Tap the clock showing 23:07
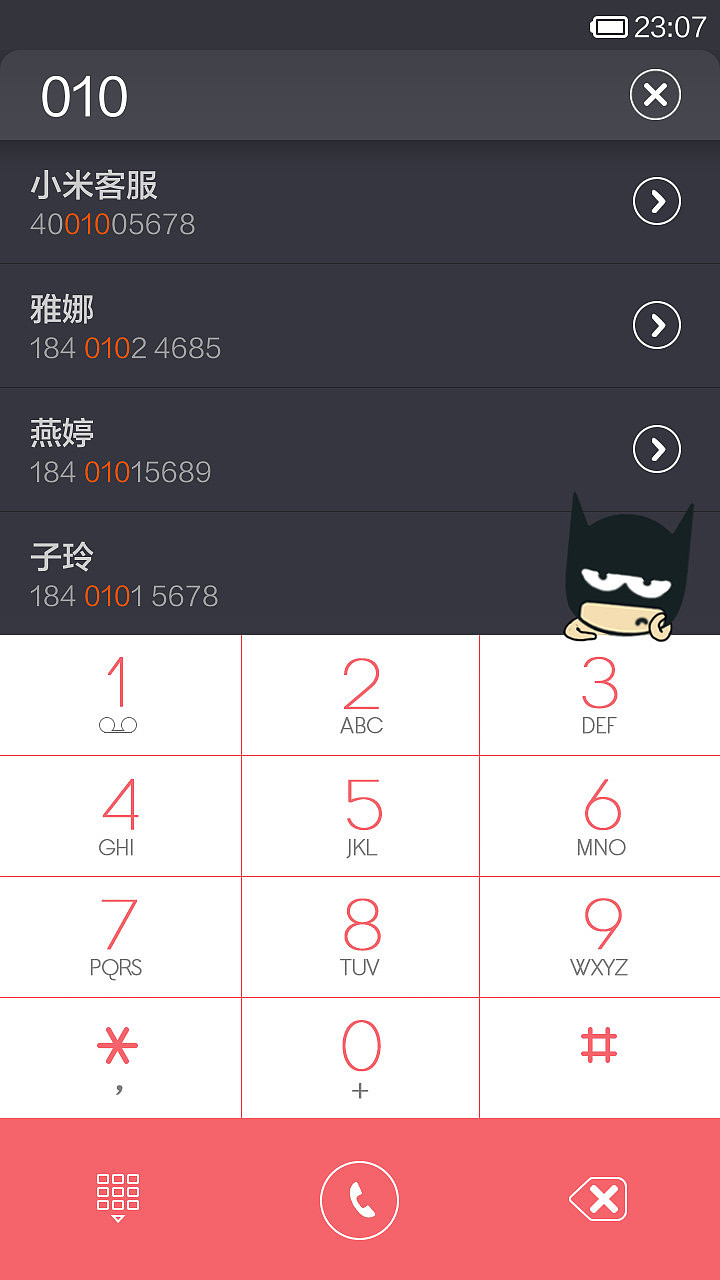 click(x=667, y=28)
